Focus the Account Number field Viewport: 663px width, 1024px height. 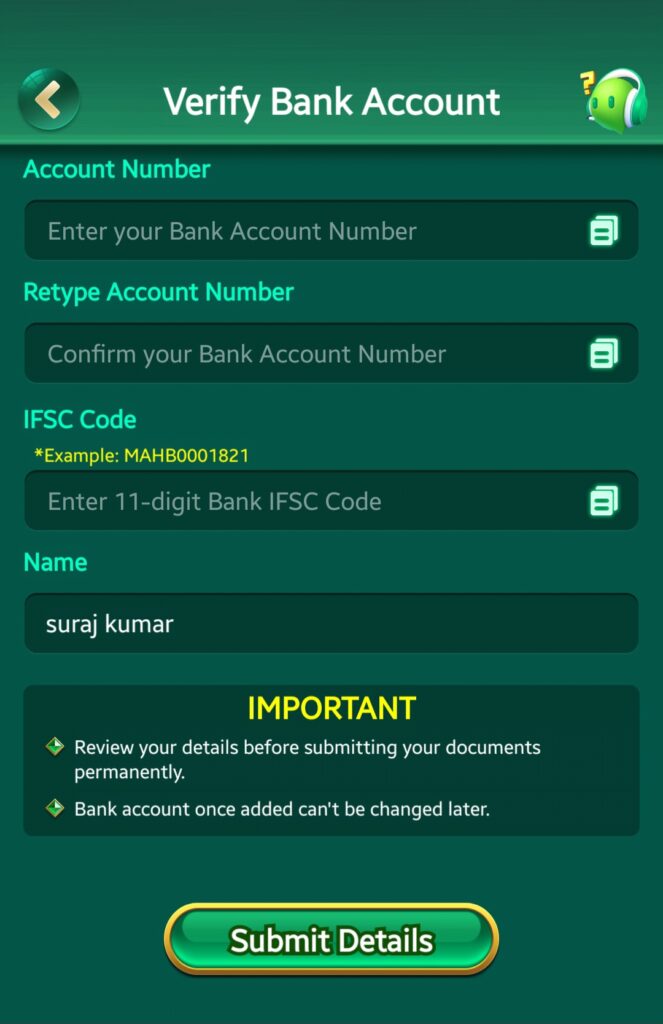pyautogui.click(x=300, y=231)
